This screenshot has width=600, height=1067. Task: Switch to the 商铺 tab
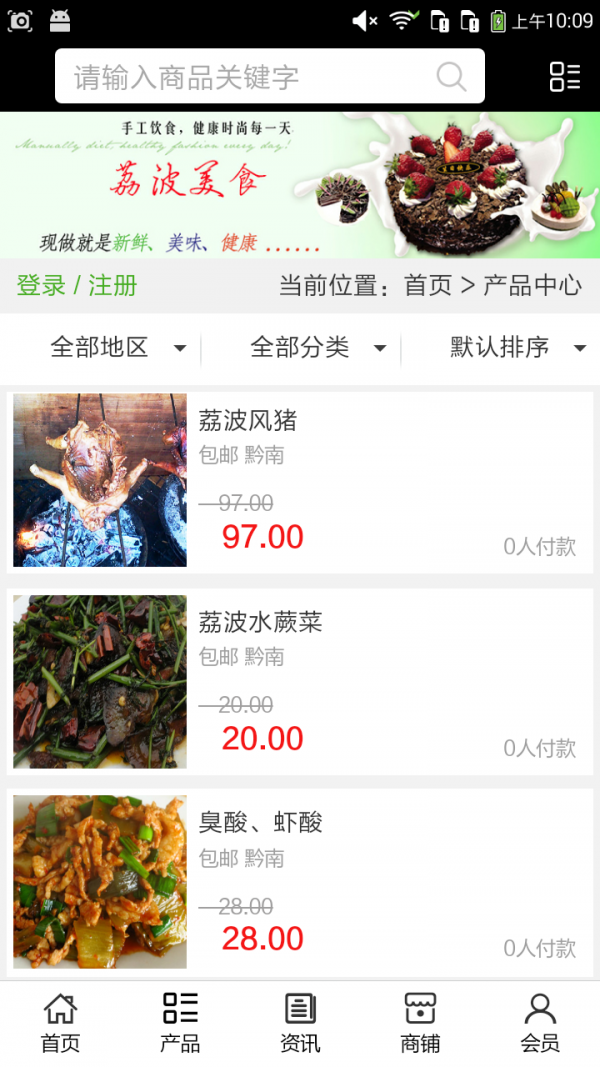420,1023
